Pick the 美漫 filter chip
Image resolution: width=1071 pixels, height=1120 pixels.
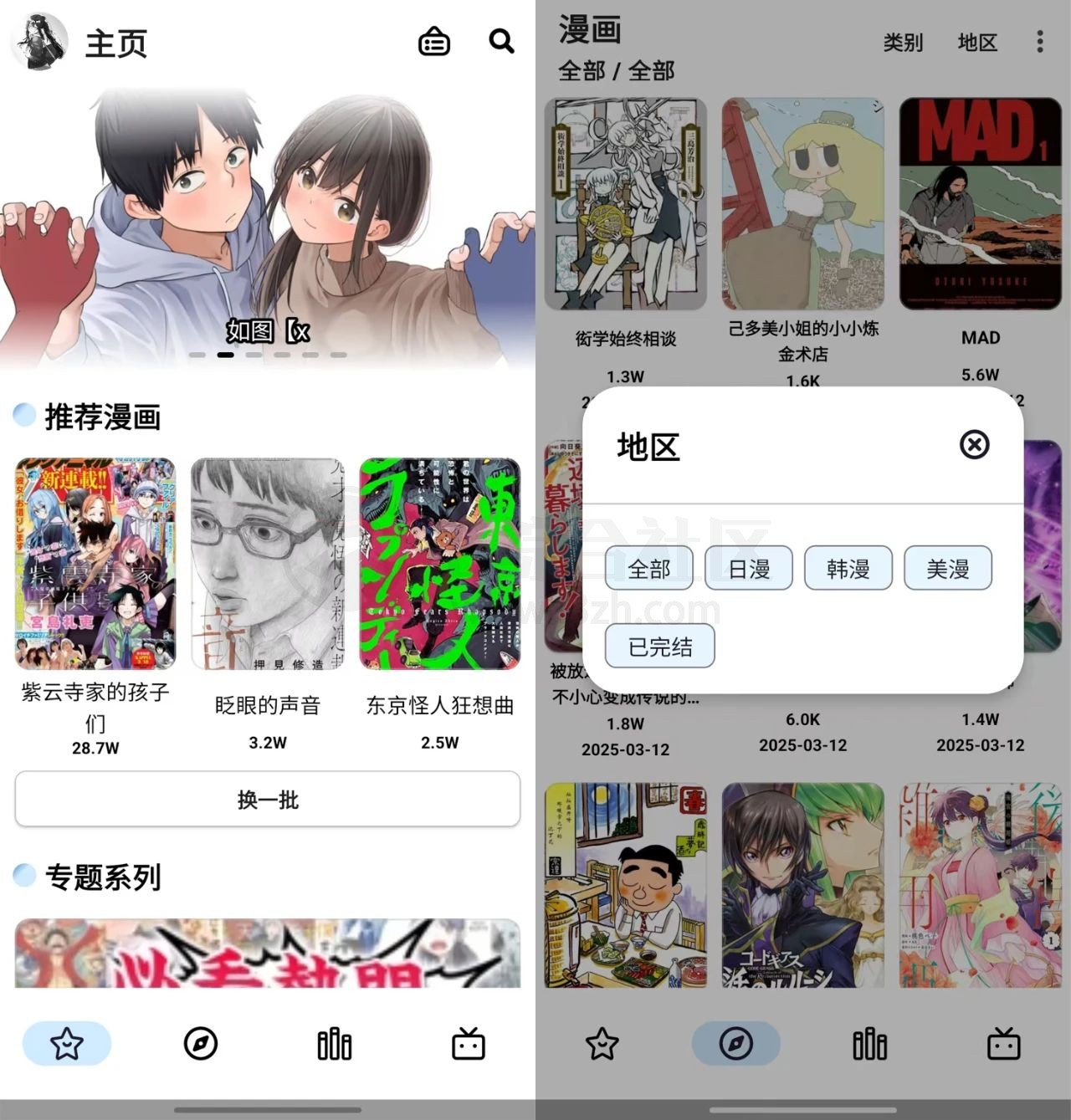pyautogui.click(x=948, y=569)
